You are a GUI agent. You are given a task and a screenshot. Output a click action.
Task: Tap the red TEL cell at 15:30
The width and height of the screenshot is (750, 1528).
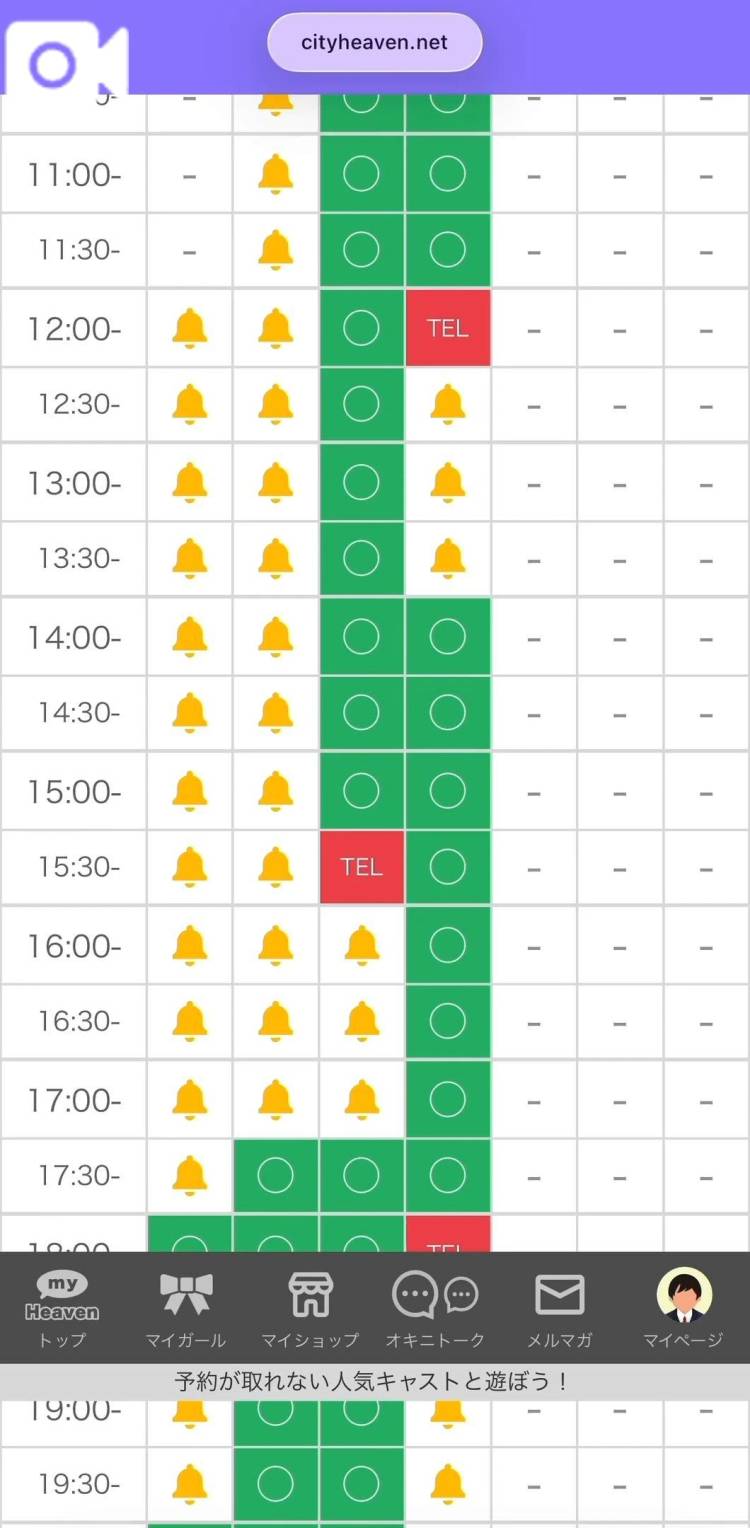click(362, 867)
